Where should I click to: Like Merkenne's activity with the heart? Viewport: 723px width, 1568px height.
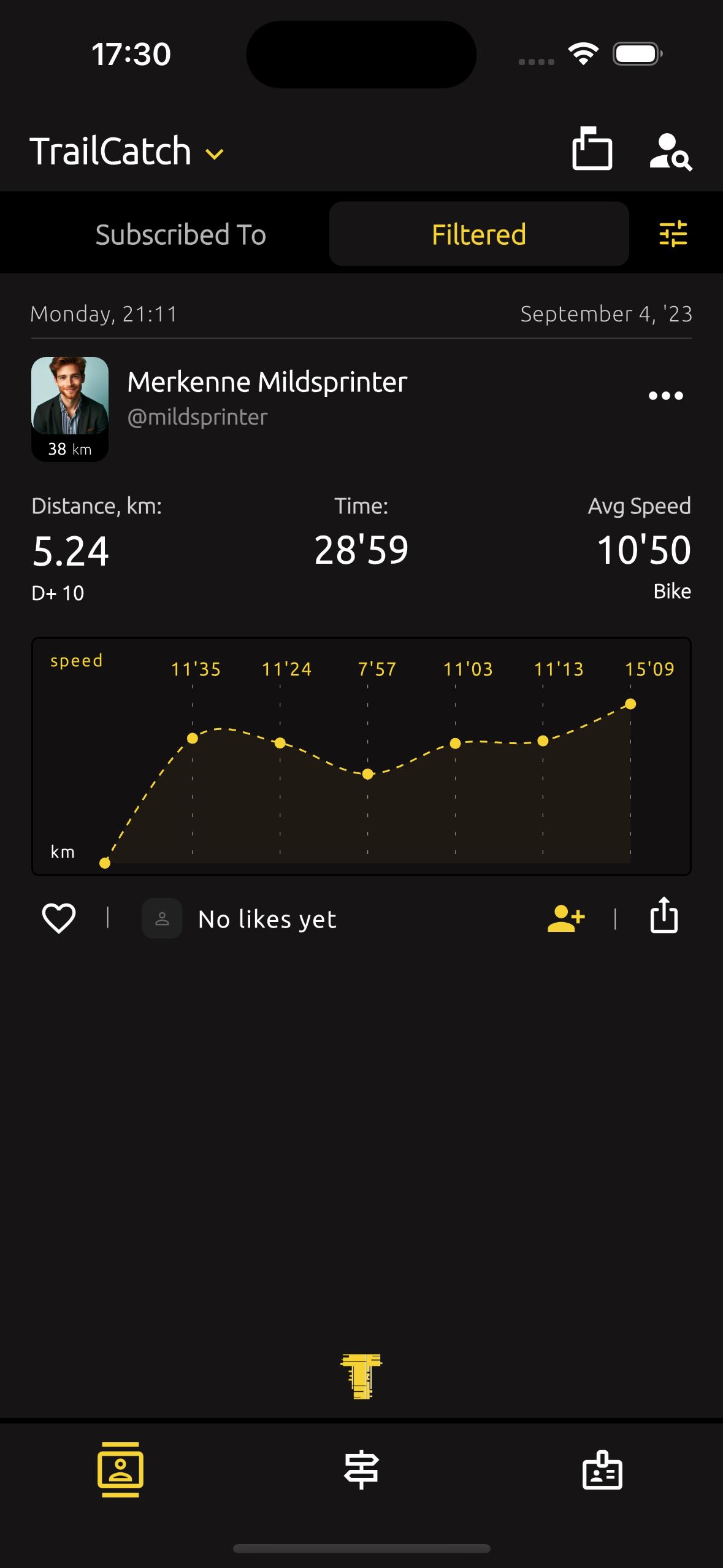[59, 918]
